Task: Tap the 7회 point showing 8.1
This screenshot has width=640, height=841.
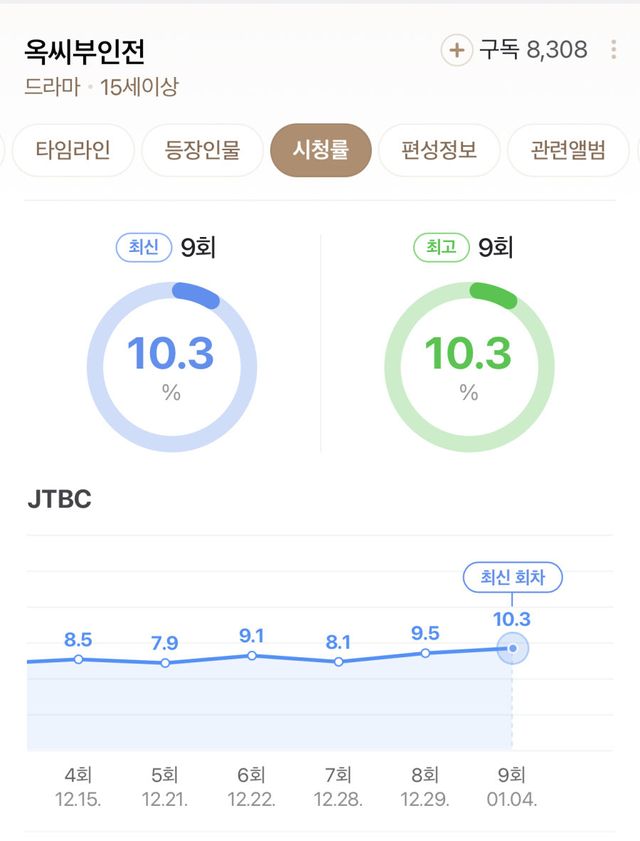Action: point(339,662)
